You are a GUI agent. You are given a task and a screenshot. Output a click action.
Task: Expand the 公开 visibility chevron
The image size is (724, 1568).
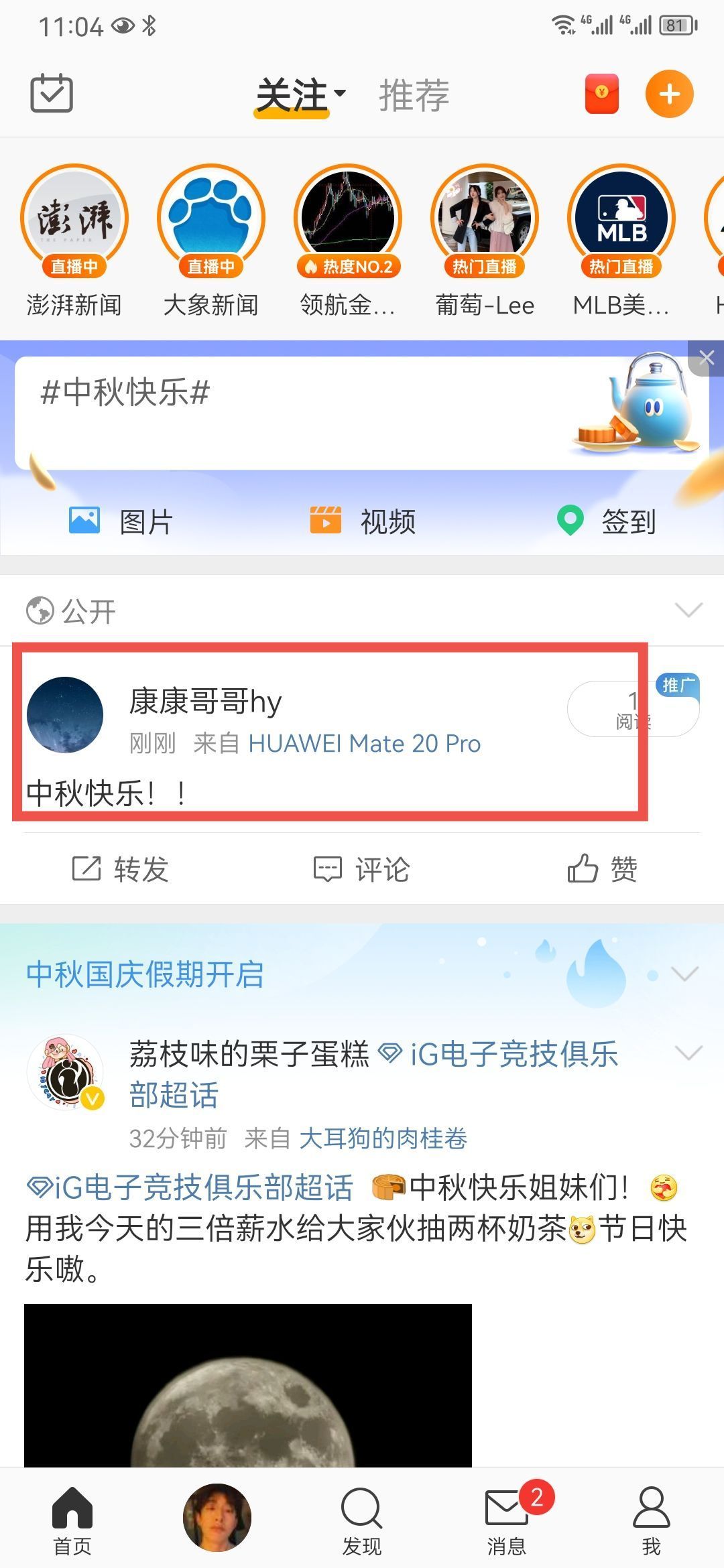click(688, 610)
